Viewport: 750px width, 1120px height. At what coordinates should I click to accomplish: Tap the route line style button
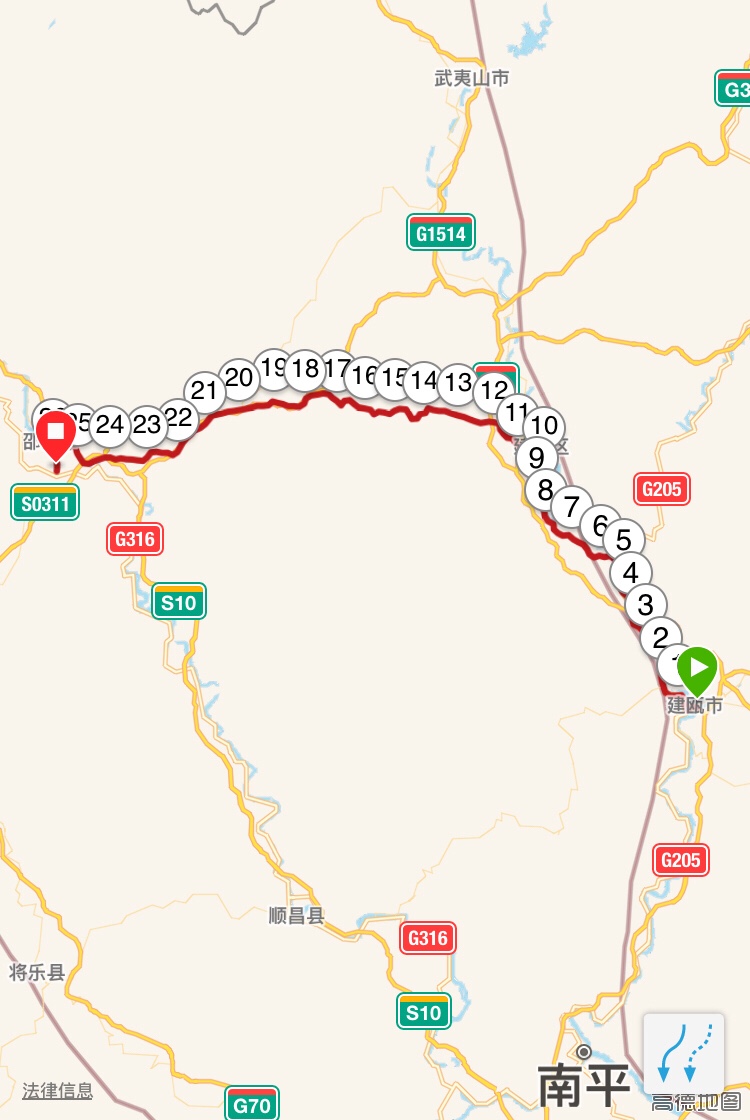coord(683,1051)
